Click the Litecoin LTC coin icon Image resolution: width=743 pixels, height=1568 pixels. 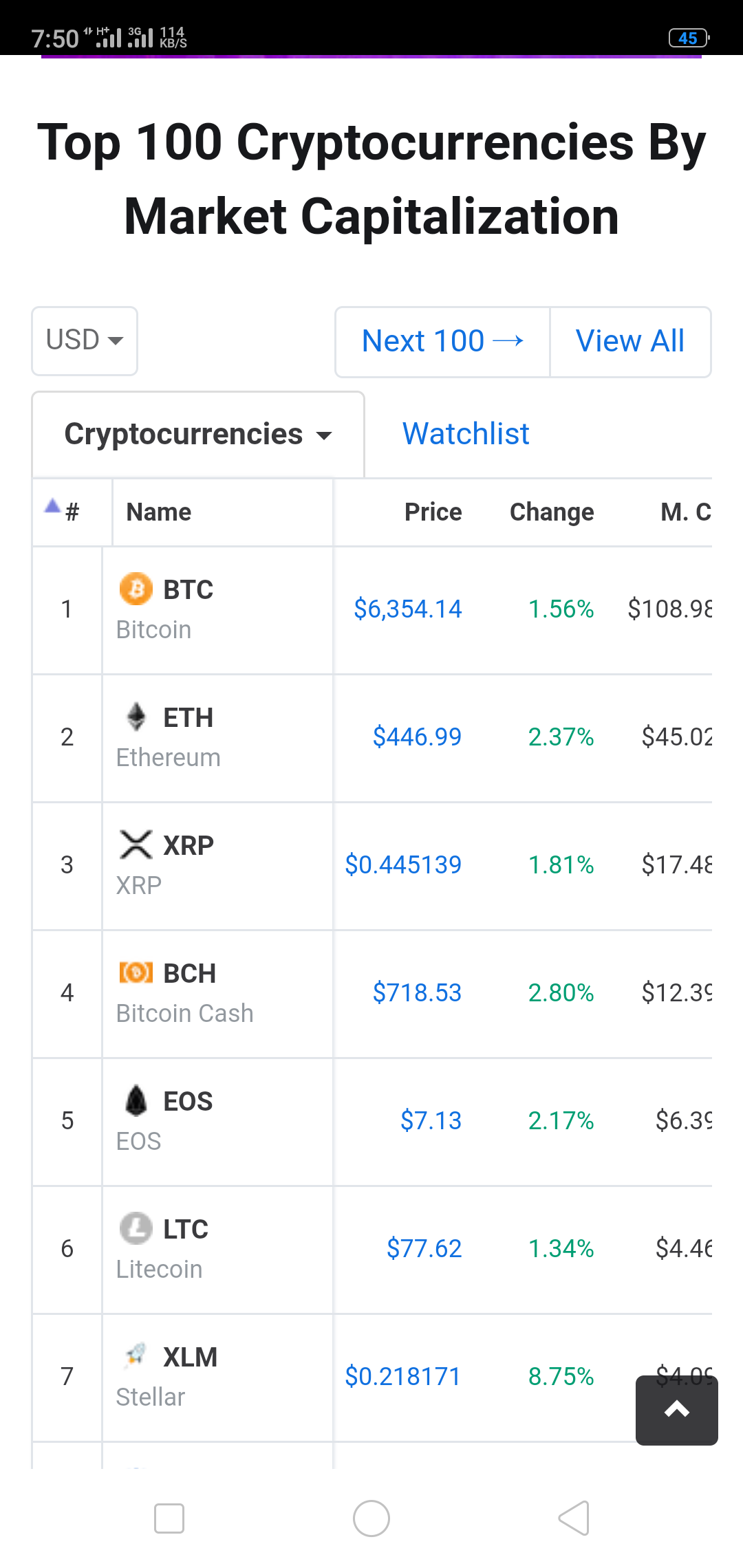point(136,1228)
